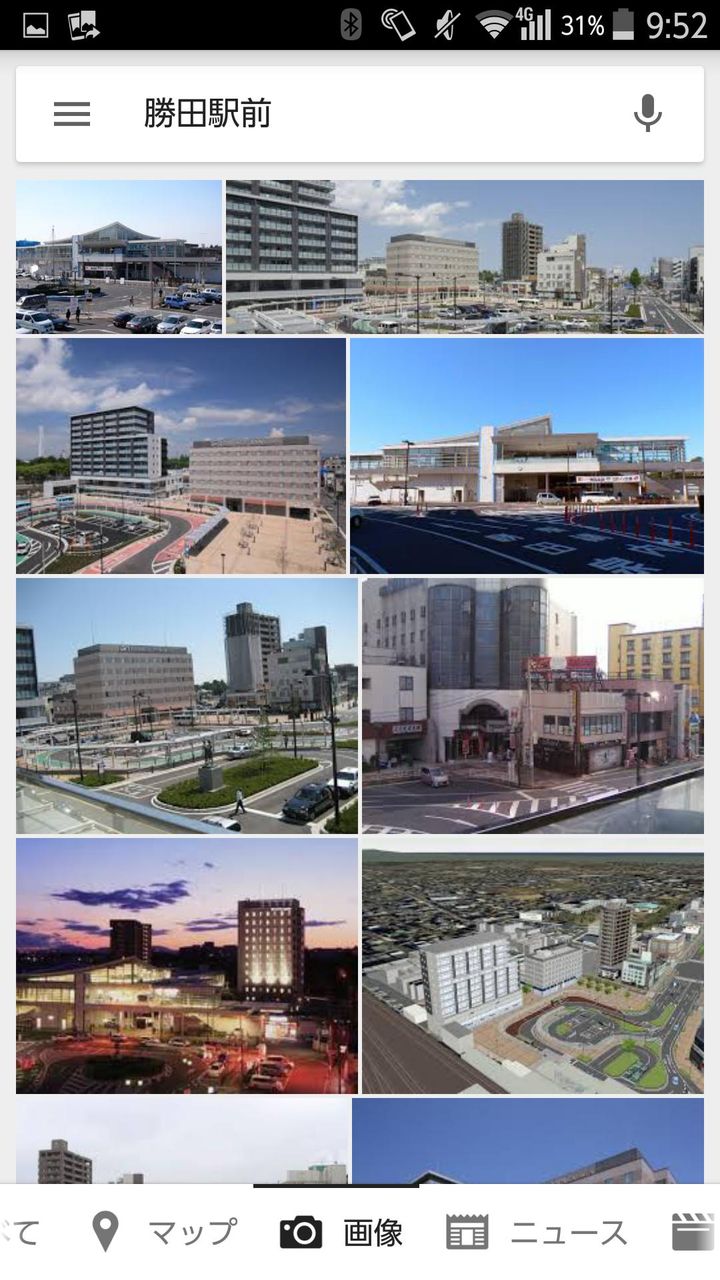Switch to the マップ tab
The height and width of the screenshot is (1280, 720).
click(x=164, y=1232)
